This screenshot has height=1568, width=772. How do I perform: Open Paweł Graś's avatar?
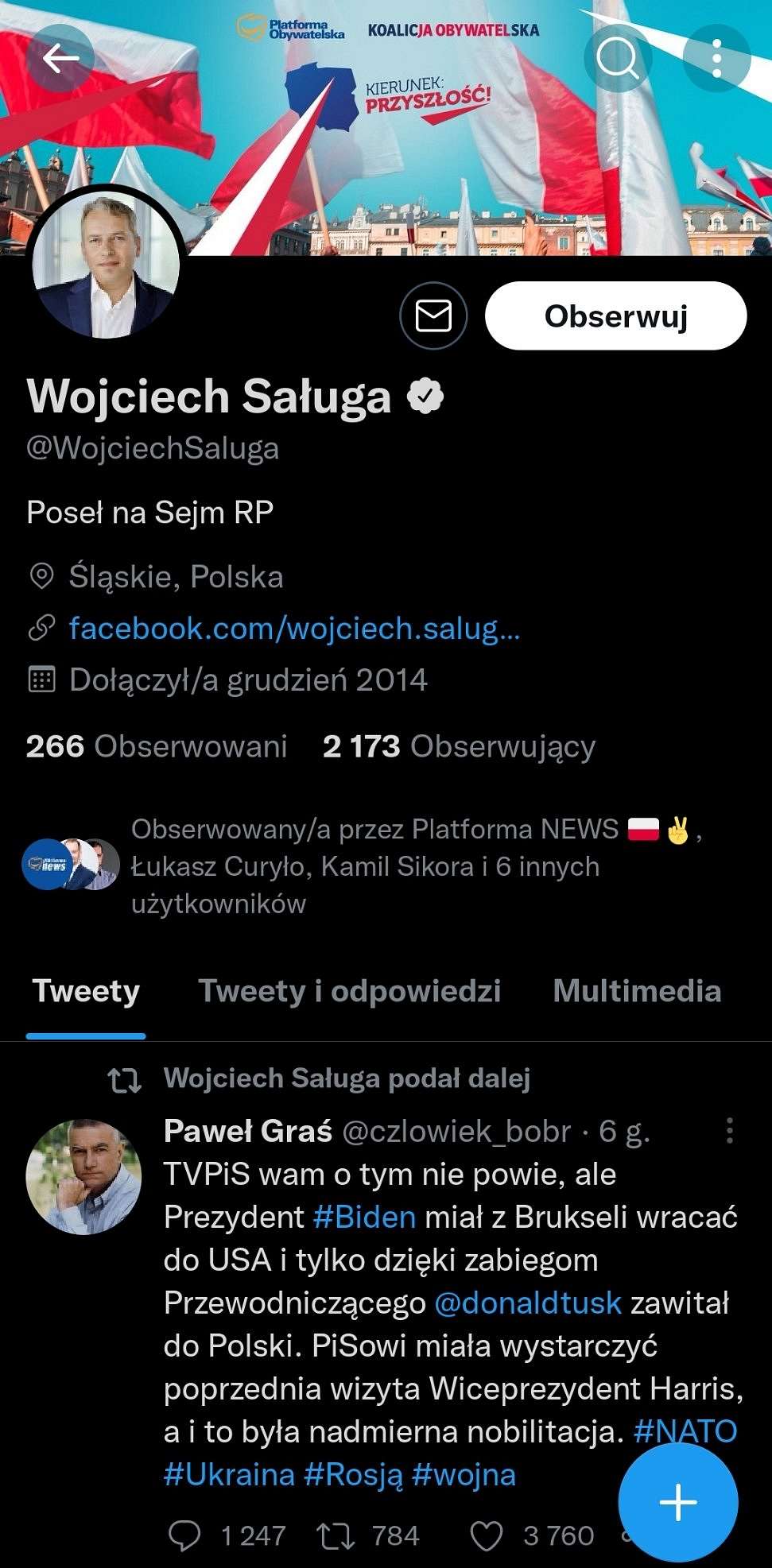(x=83, y=1177)
